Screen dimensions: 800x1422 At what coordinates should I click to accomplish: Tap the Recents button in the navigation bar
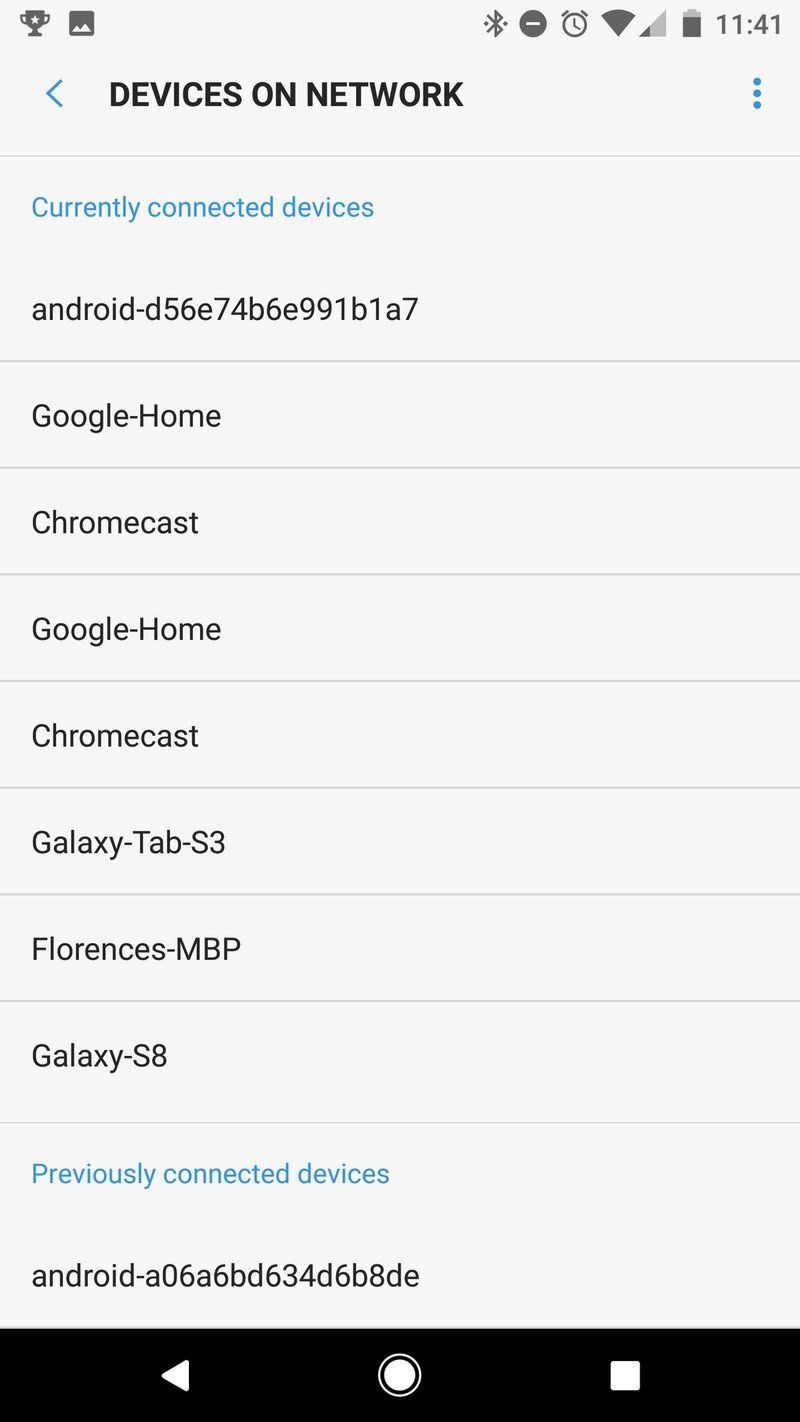tap(624, 1374)
